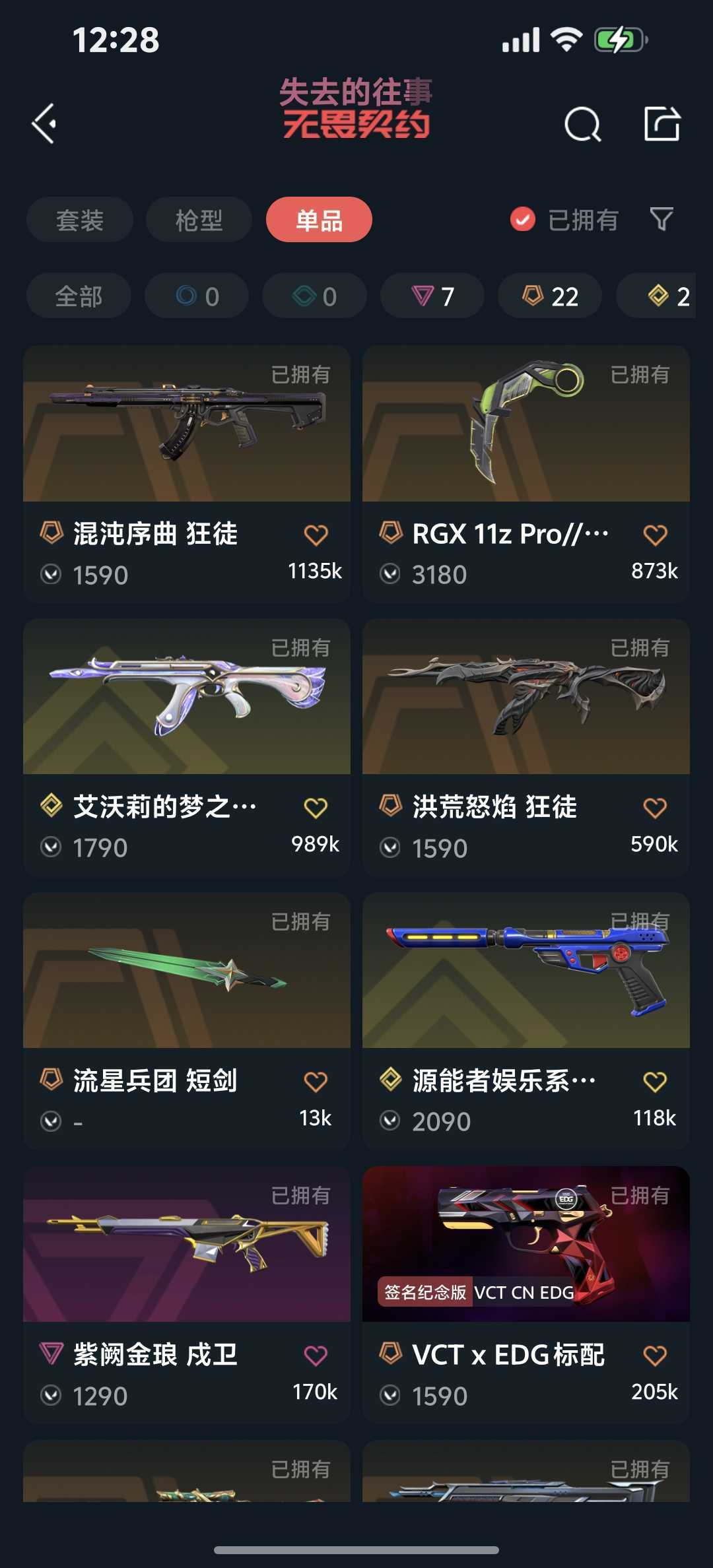The image size is (713, 1568).
Task: Share this collection page
Action: click(662, 123)
